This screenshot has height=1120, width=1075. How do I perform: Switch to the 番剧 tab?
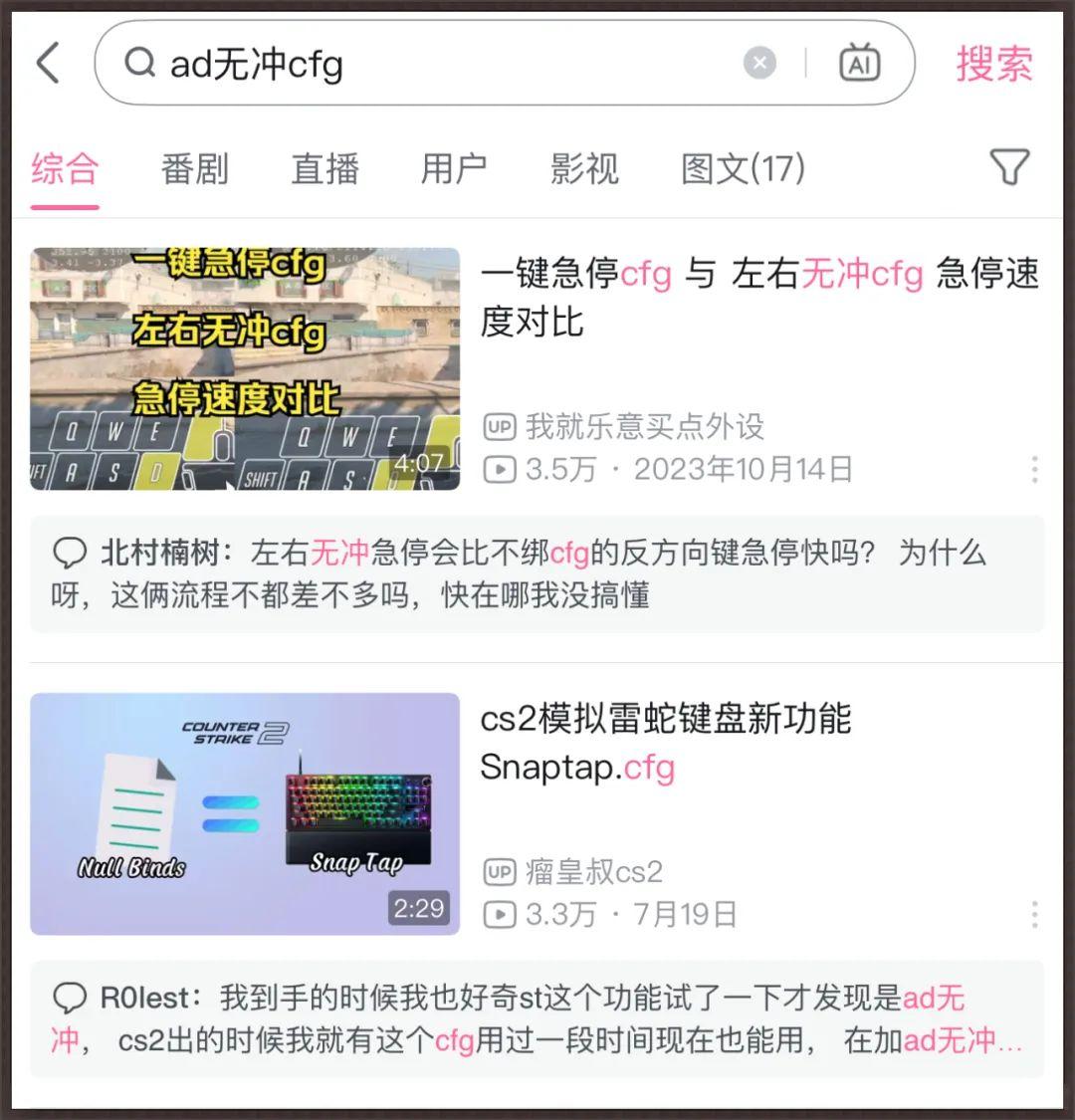click(194, 168)
